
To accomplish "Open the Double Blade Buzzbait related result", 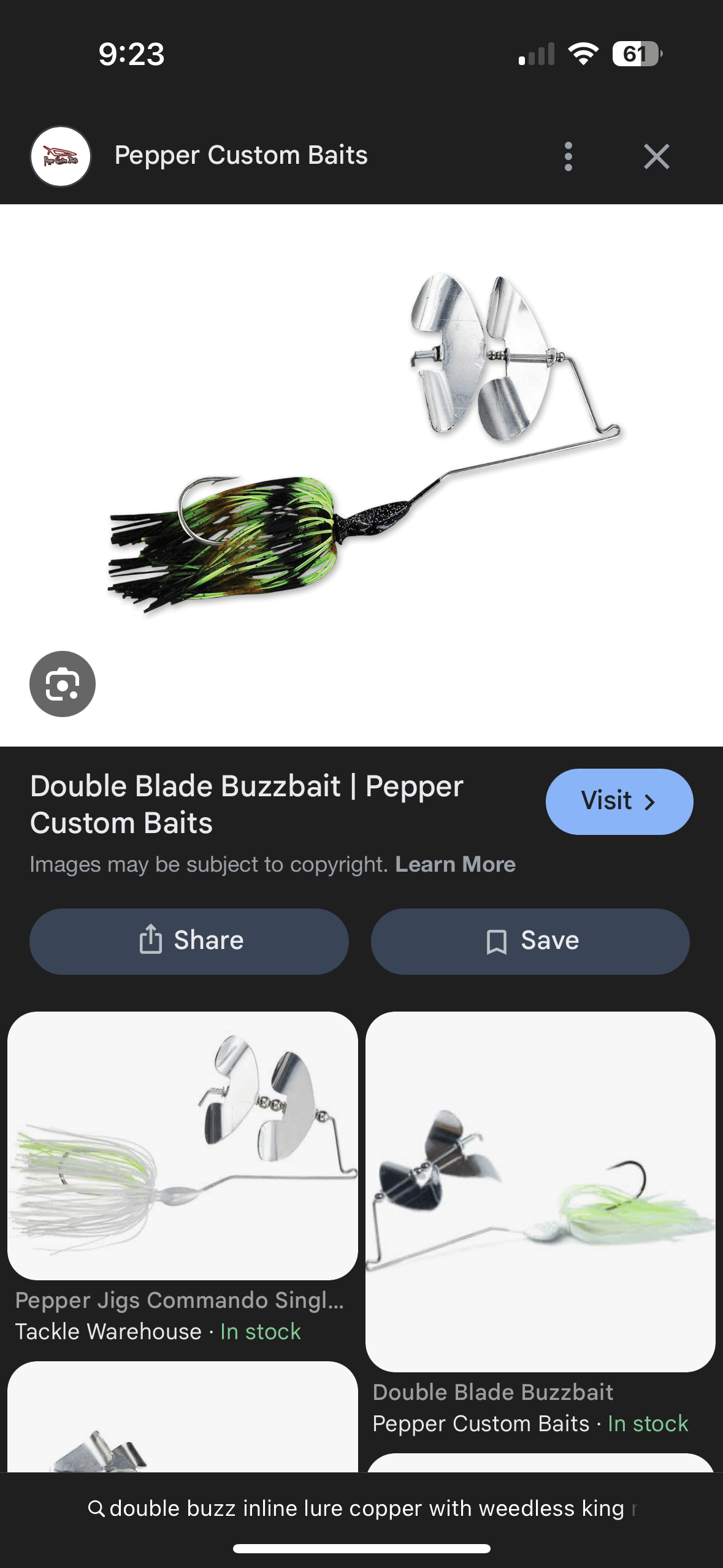I will click(540, 1191).
